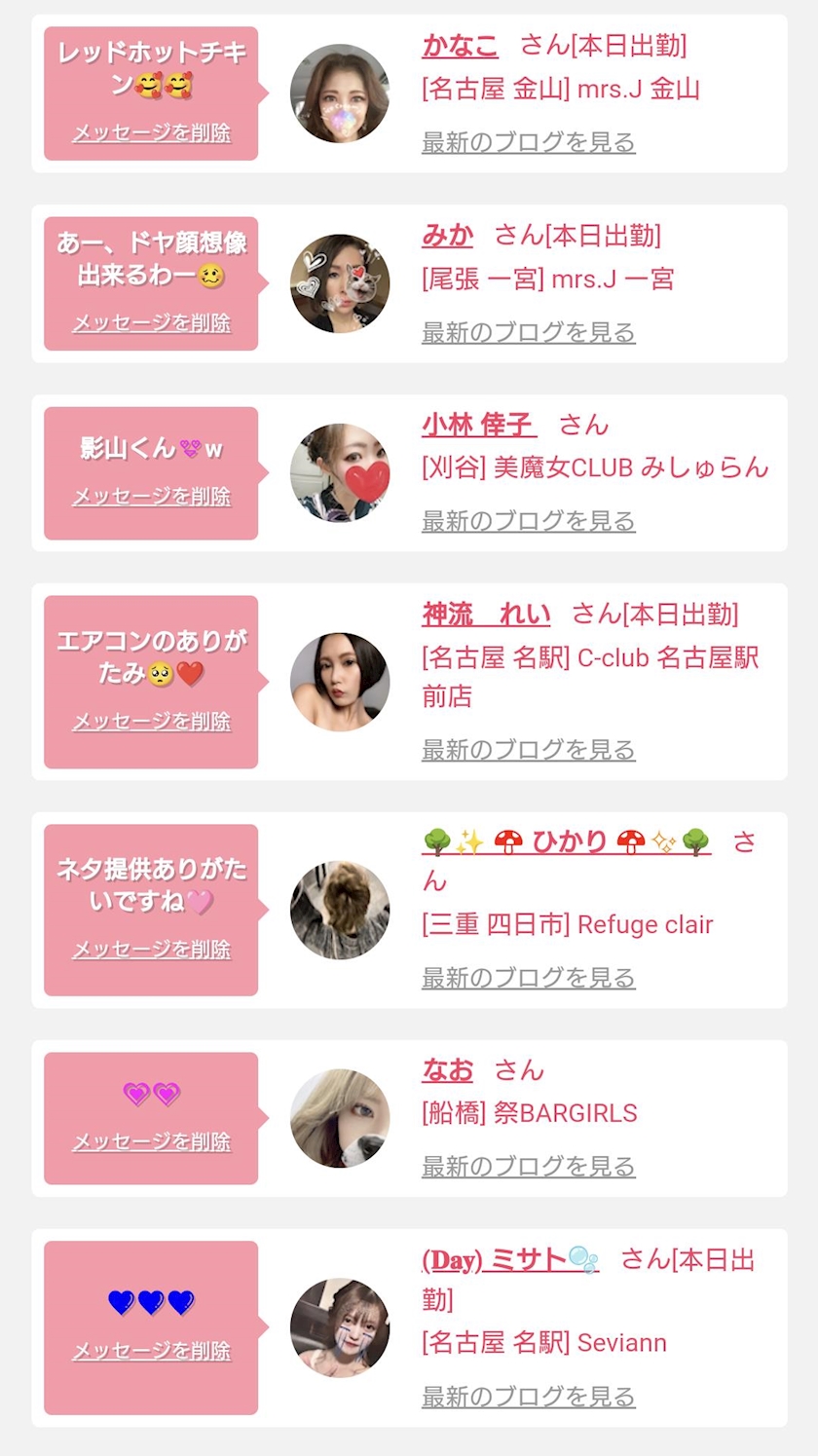View かなこ's latest blog
This screenshot has width=818, height=1456.
pyautogui.click(x=528, y=142)
